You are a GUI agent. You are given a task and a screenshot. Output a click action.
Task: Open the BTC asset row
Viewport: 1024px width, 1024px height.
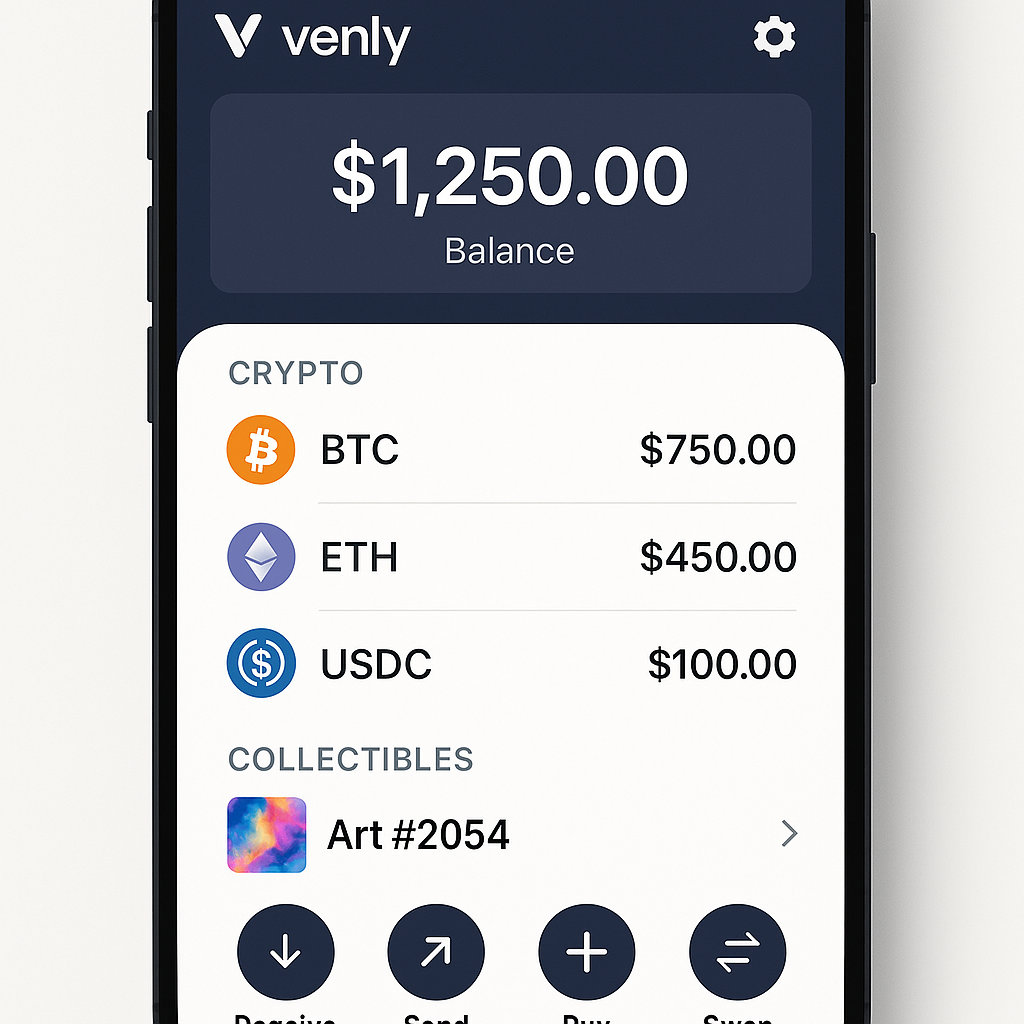click(511, 450)
